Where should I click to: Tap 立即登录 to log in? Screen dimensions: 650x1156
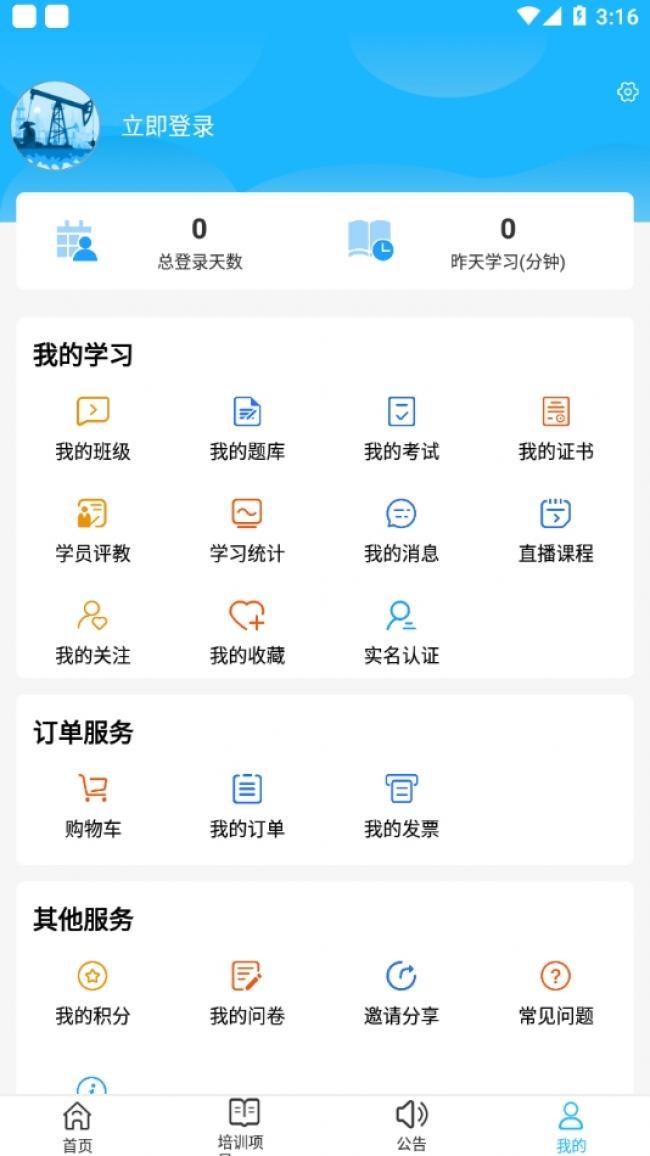coord(168,126)
